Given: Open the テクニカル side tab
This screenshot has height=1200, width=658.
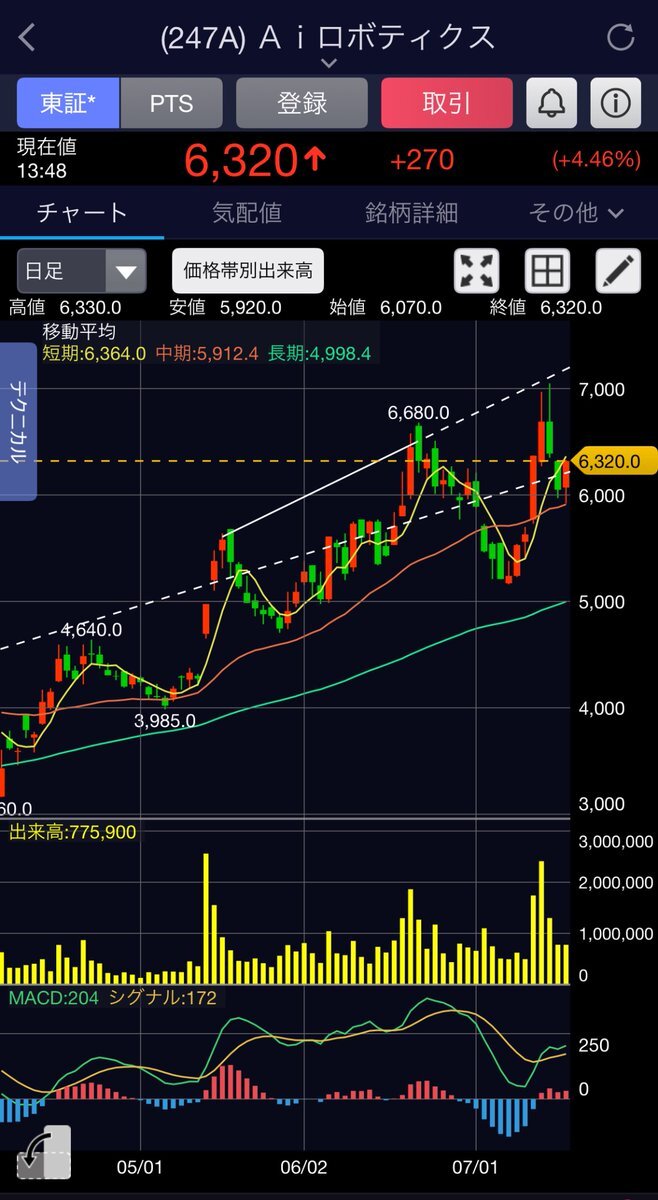Looking at the screenshot, I should (x=18, y=421).
